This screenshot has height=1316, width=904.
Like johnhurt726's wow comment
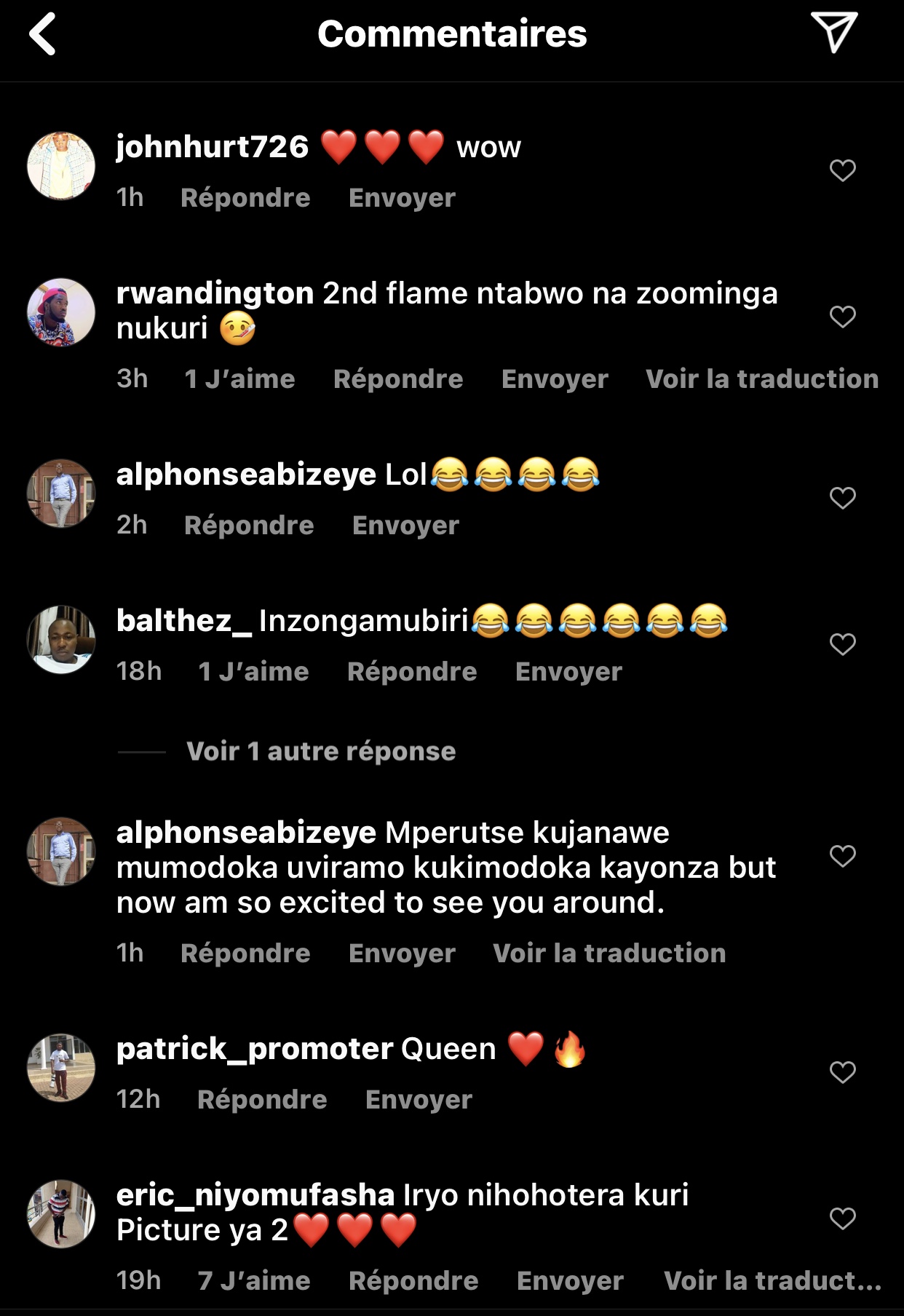click(842, 170)
